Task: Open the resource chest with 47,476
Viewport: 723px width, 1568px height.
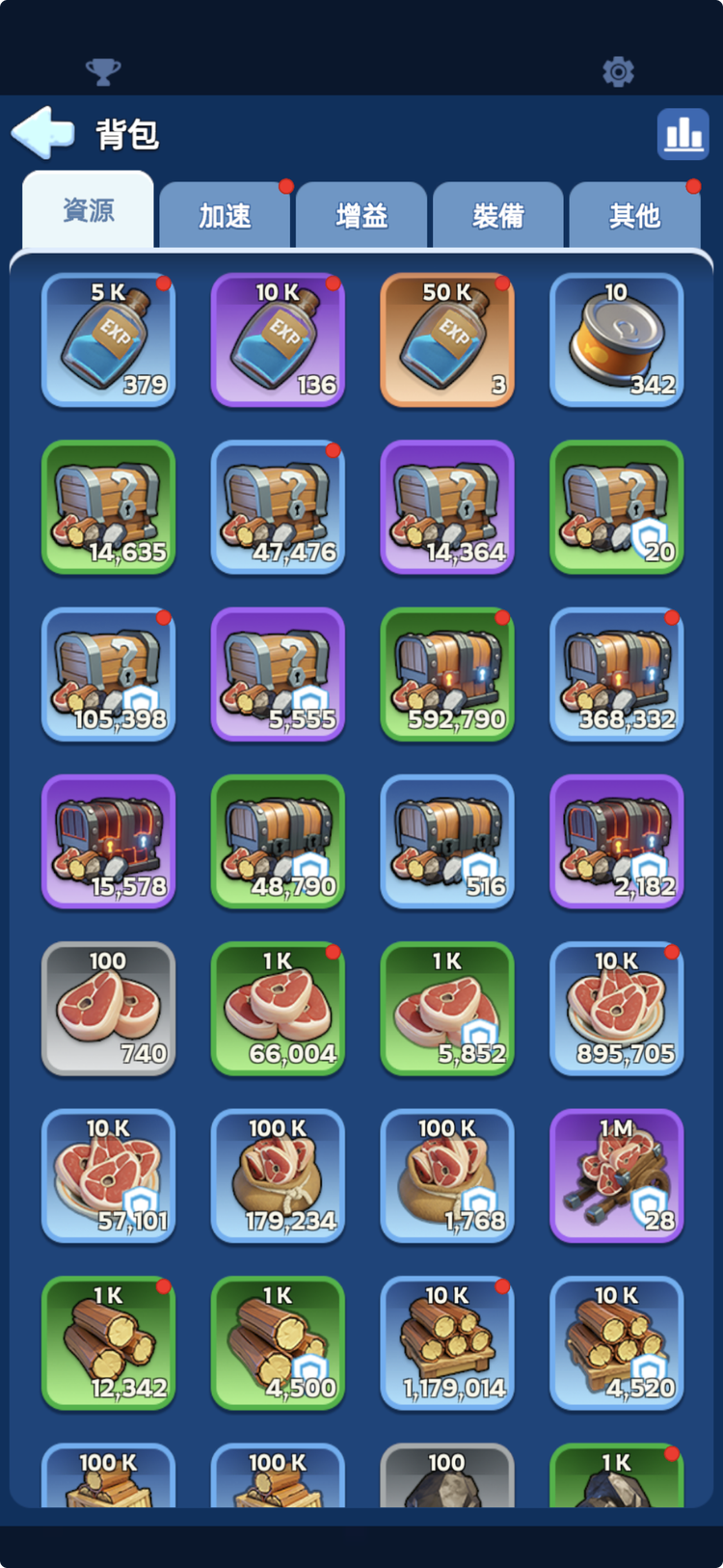Action: (278, 507)
